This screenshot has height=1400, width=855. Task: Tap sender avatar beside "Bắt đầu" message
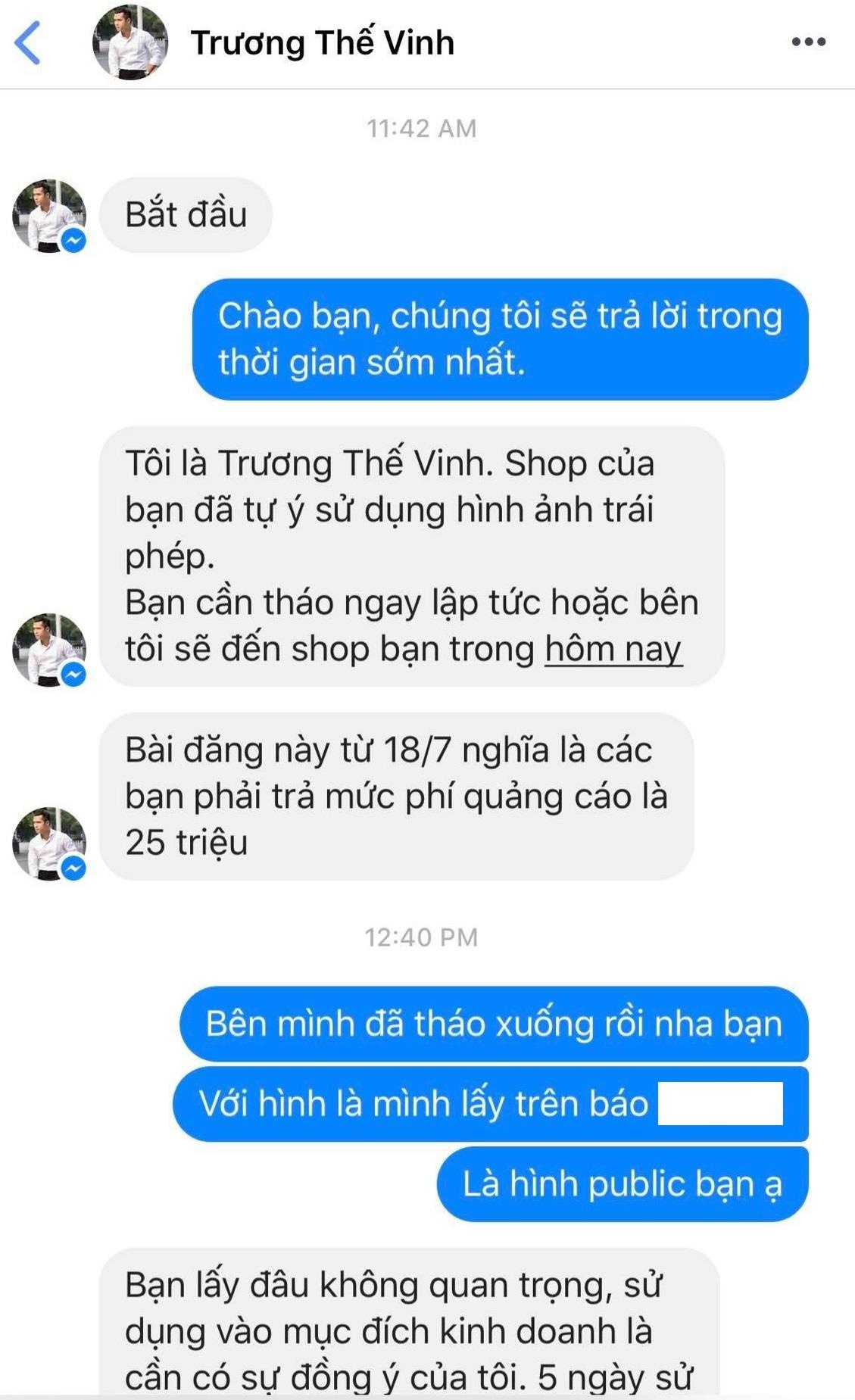49,216
